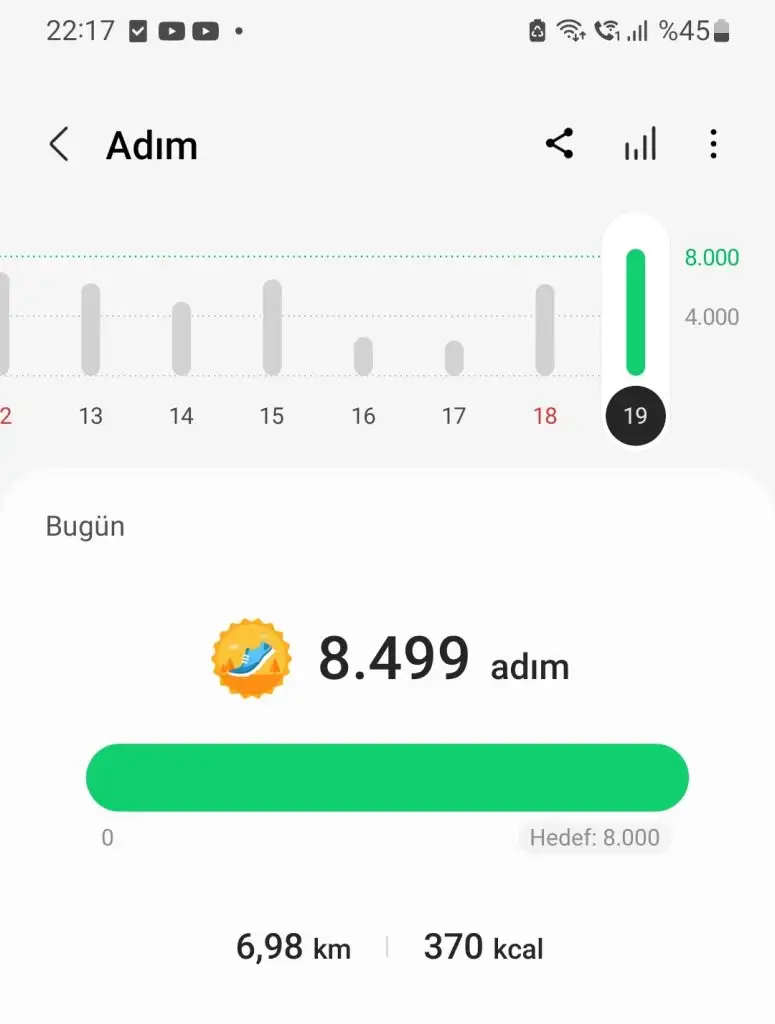Open the step trends chart icon
The width and height of the screenshot is (775, 1024).
point(640,145)
